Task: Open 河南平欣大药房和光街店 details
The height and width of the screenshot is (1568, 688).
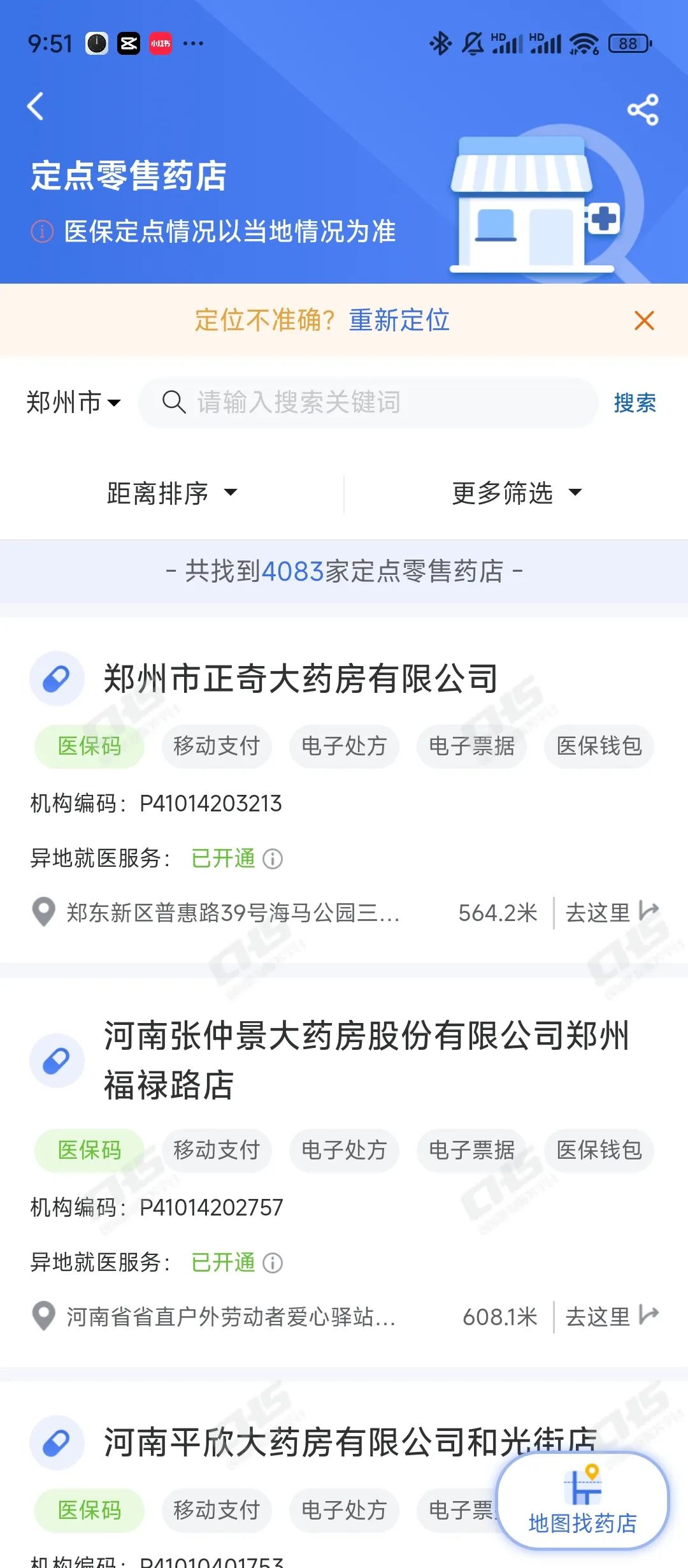Action: 350,1442
